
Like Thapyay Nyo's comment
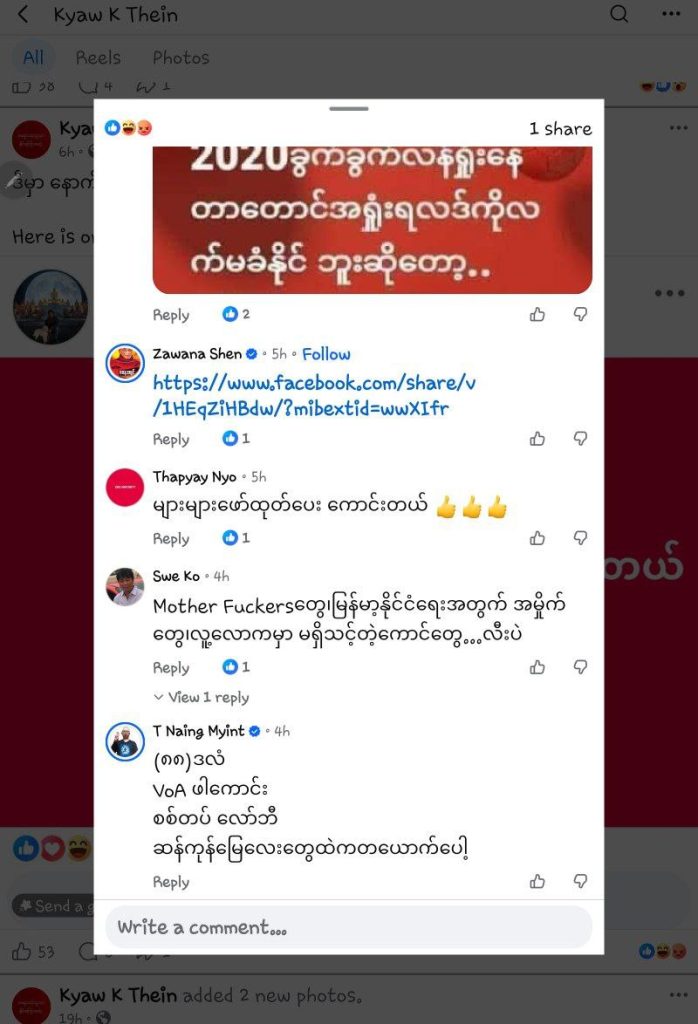537,538
